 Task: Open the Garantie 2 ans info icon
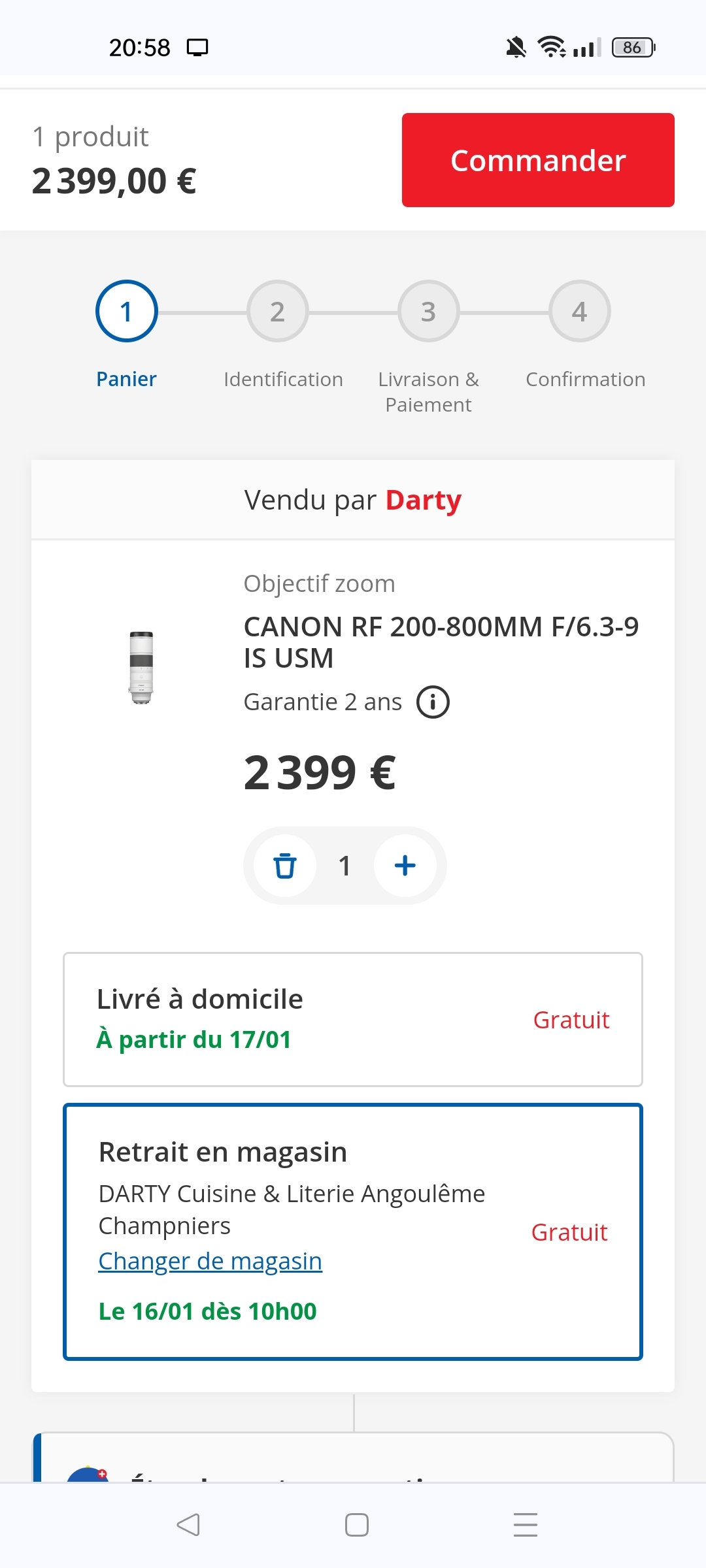coord(433,702)
